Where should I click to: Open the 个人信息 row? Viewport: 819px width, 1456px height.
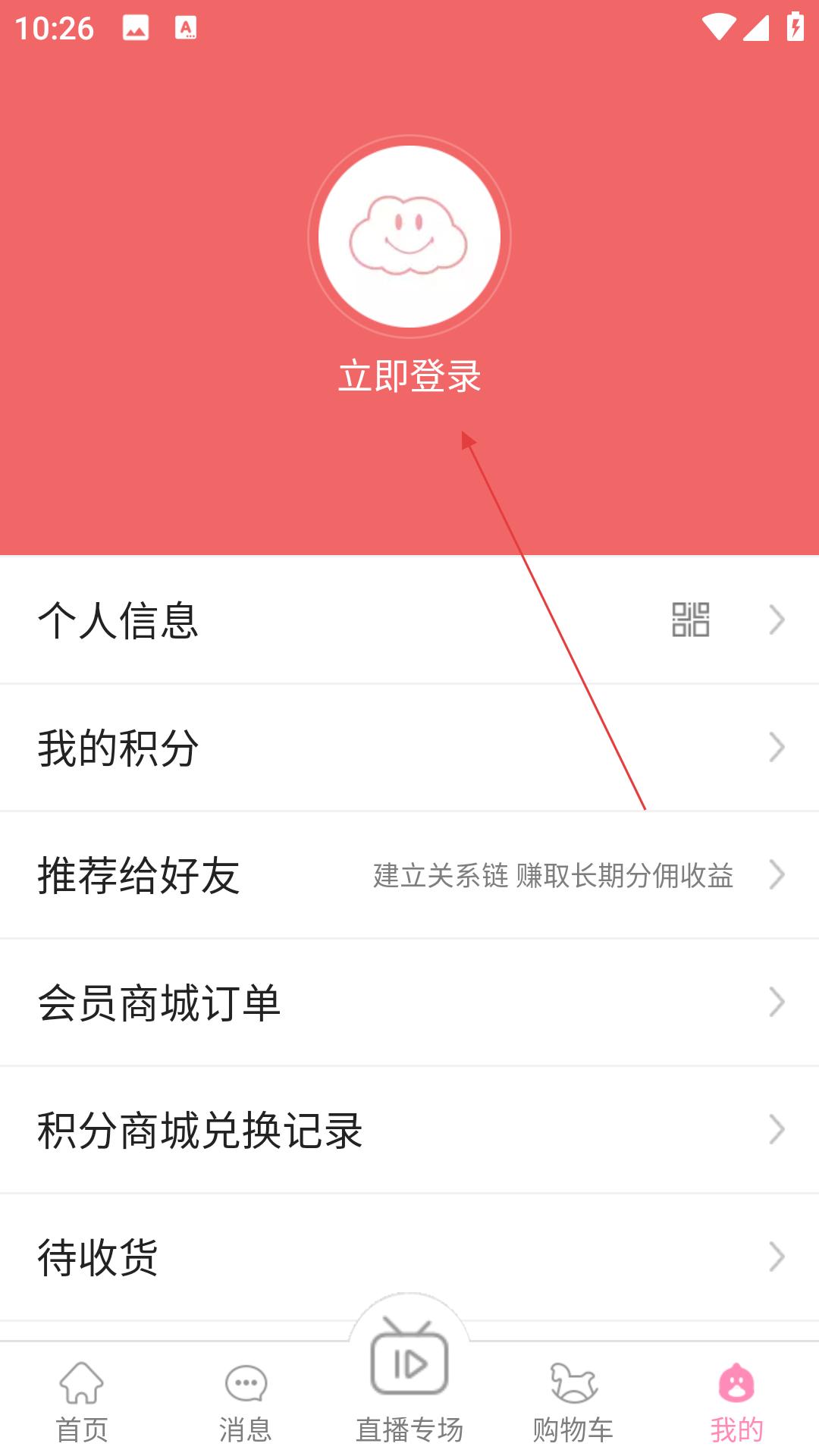[409, 620]
